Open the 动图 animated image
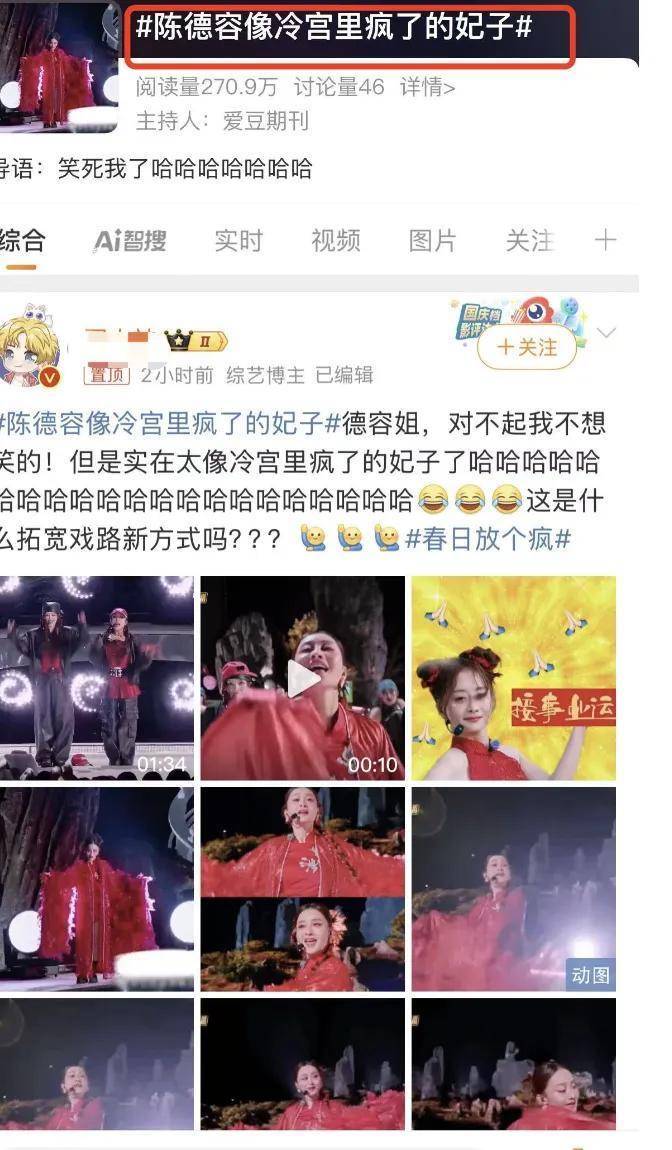The width and height of the screenshot is (672, 1150). [x=513, y=888]
